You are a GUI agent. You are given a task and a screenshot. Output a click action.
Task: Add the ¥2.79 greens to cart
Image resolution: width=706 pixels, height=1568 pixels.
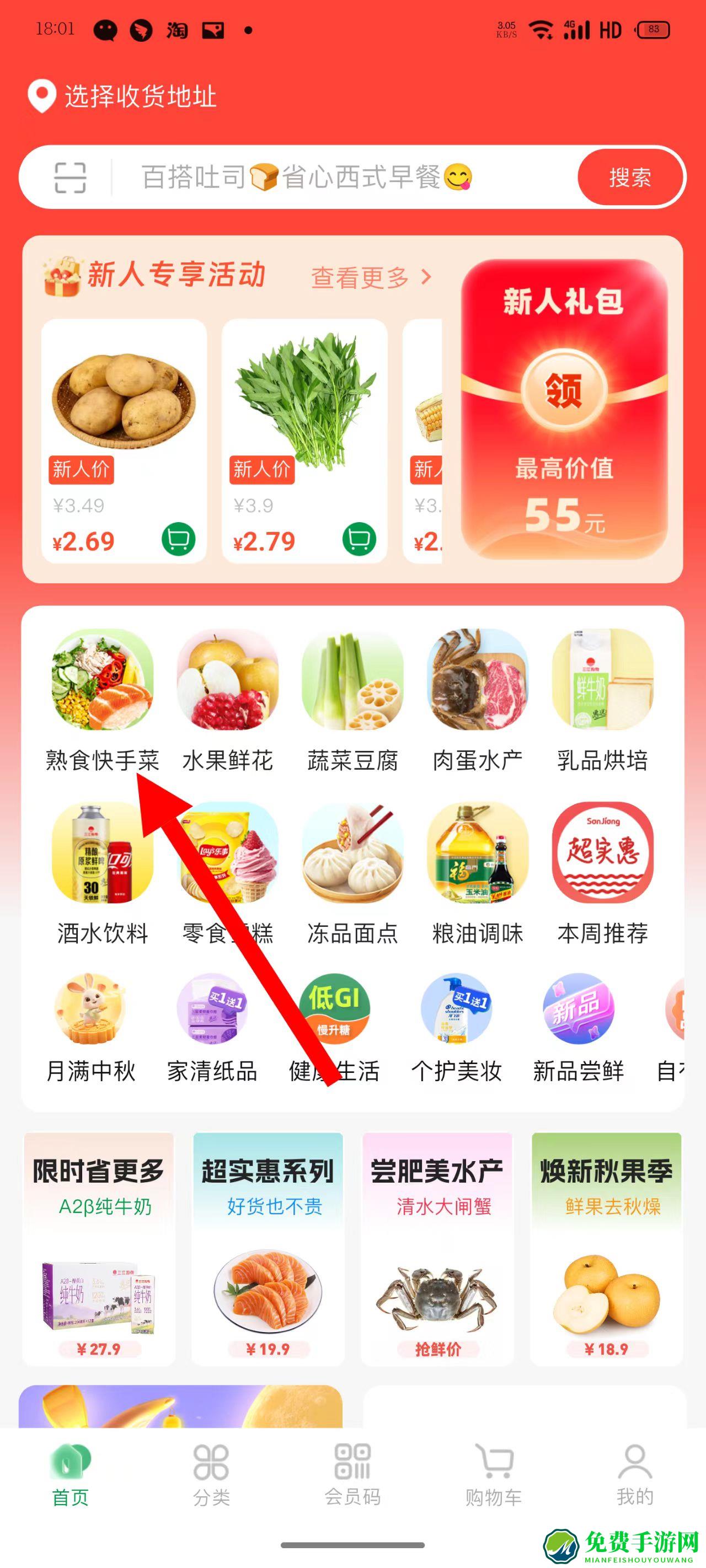pos(360,539)
